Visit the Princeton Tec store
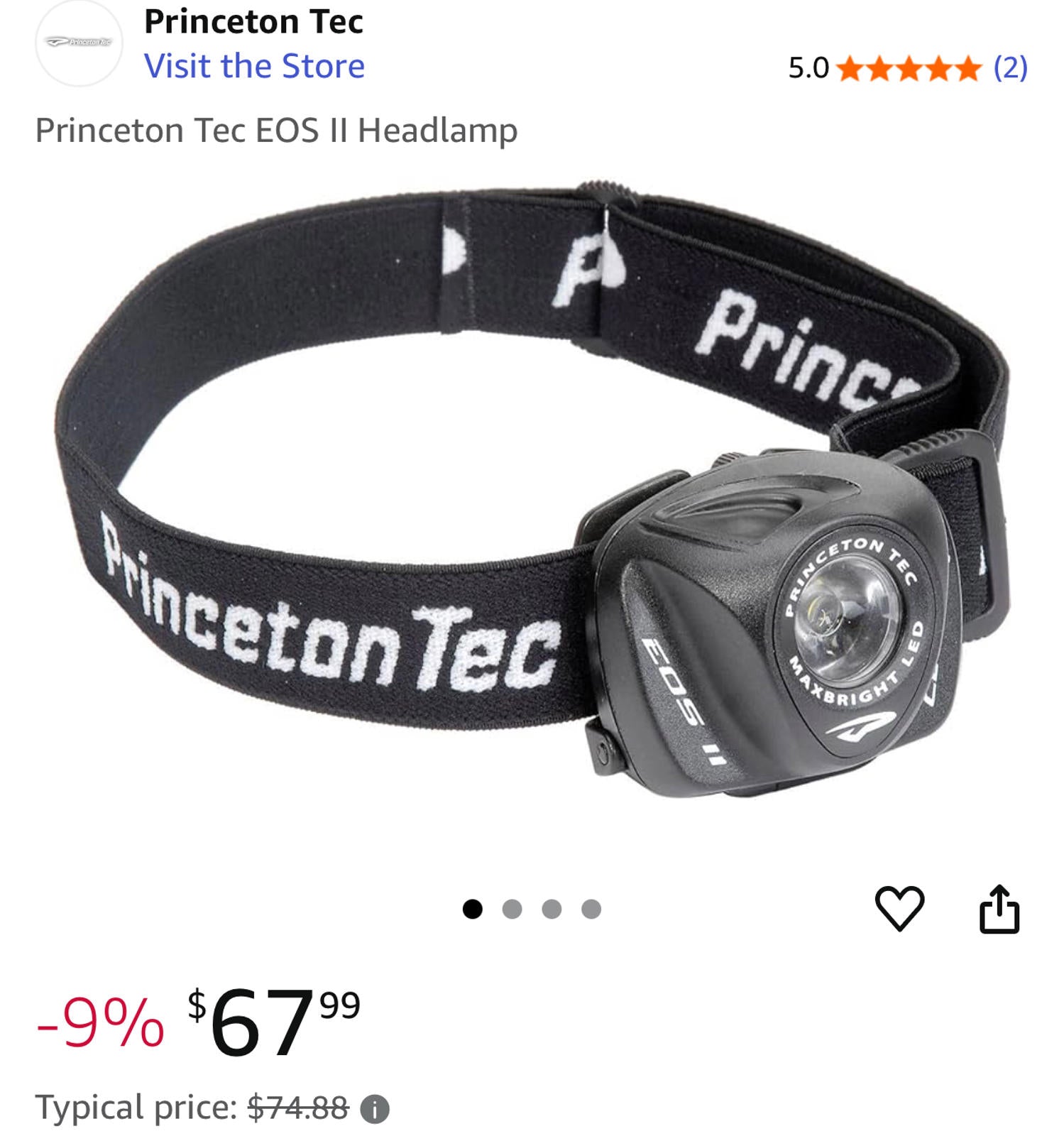 click(x=254, y=66)
